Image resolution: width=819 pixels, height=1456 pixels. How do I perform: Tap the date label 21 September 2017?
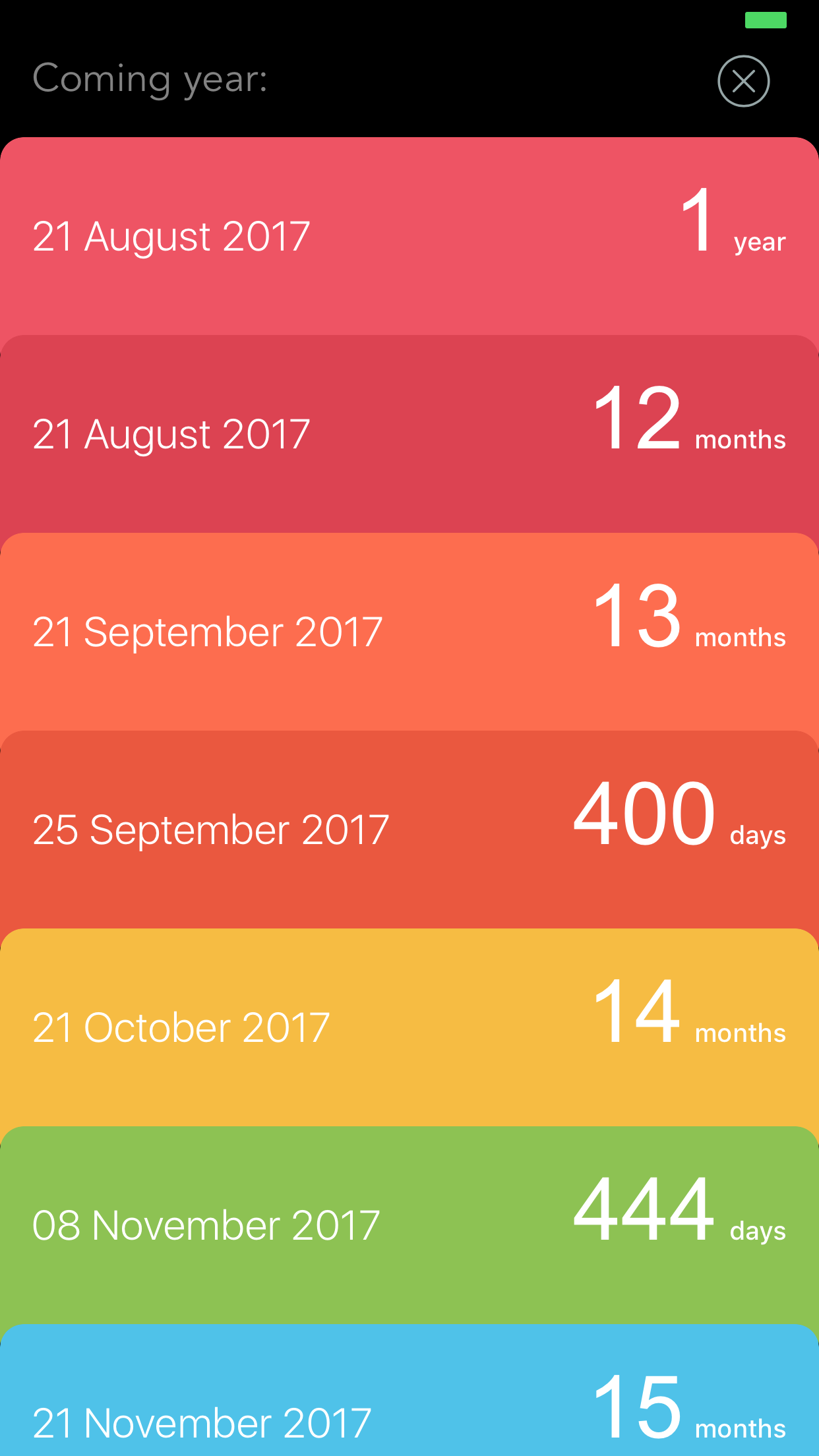pos(206,630)
